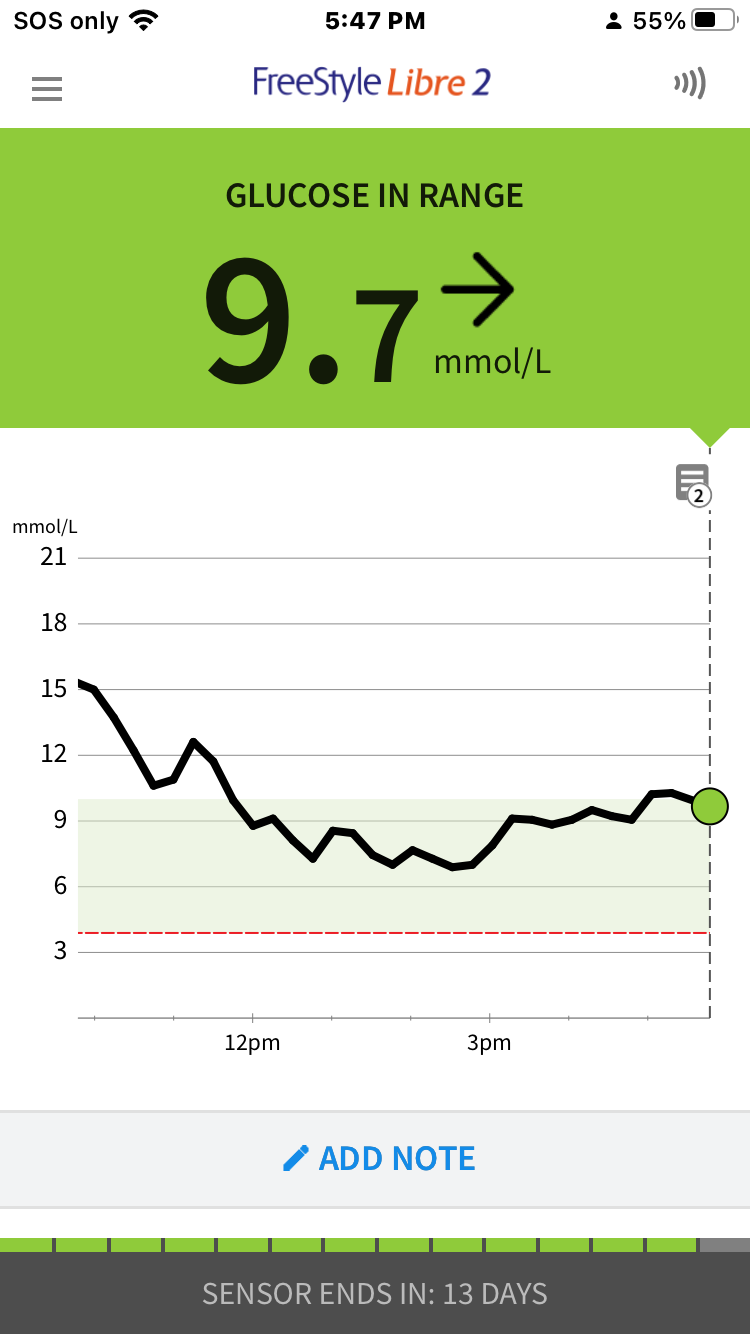Tap the sensor scan icon
This screenshot has width=750, height=1334.
point(690,83)
